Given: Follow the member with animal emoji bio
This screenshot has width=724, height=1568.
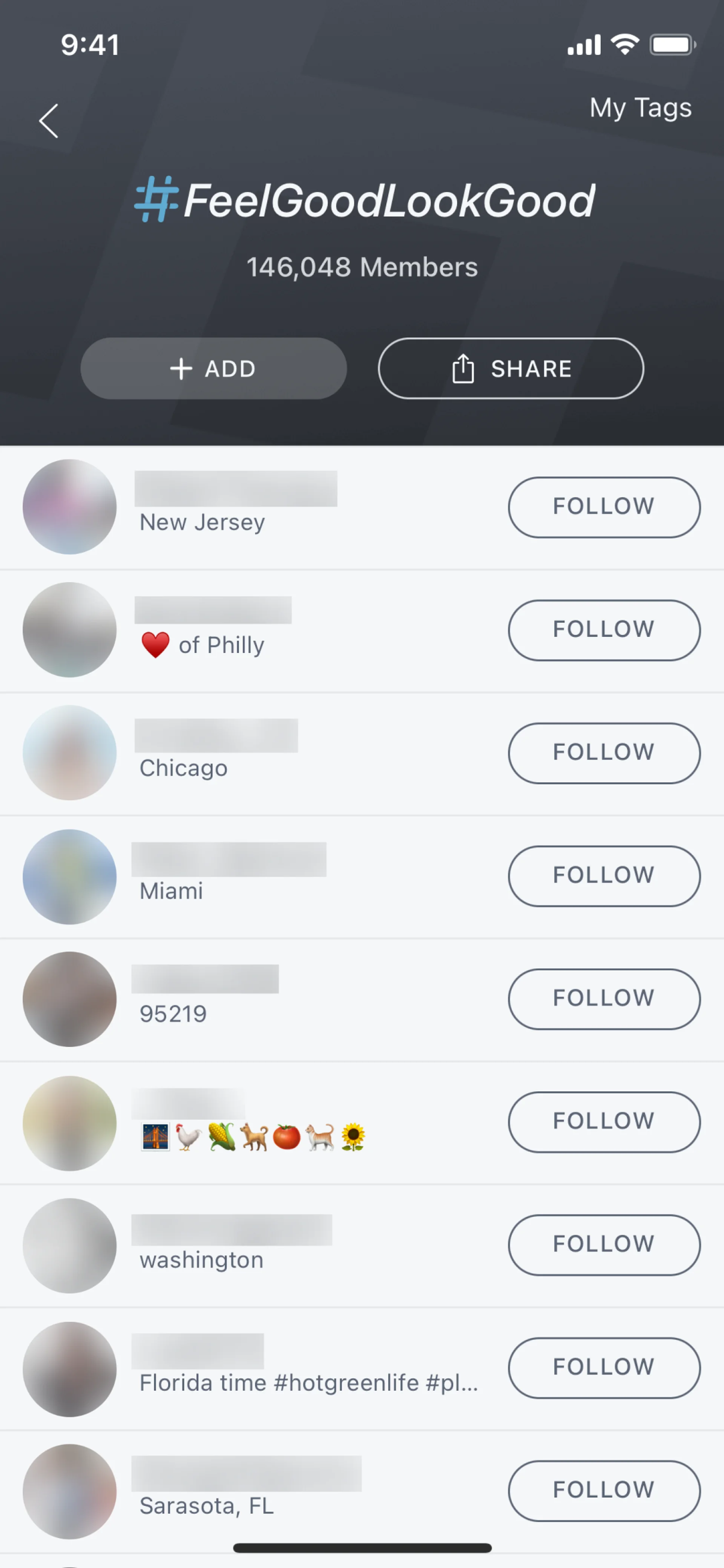Looking at the screenshot, I should coord(604,1121).
